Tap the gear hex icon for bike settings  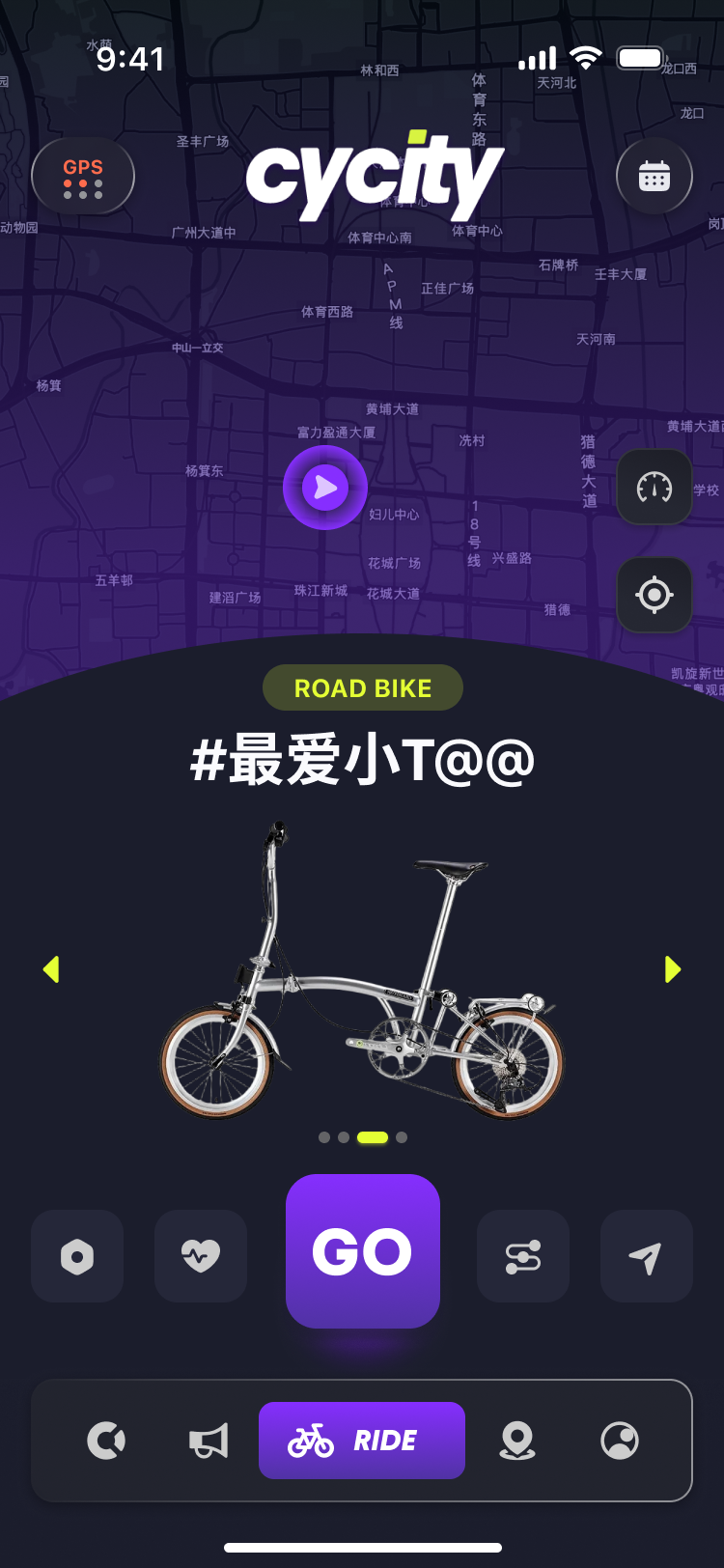pos(77,1256)
